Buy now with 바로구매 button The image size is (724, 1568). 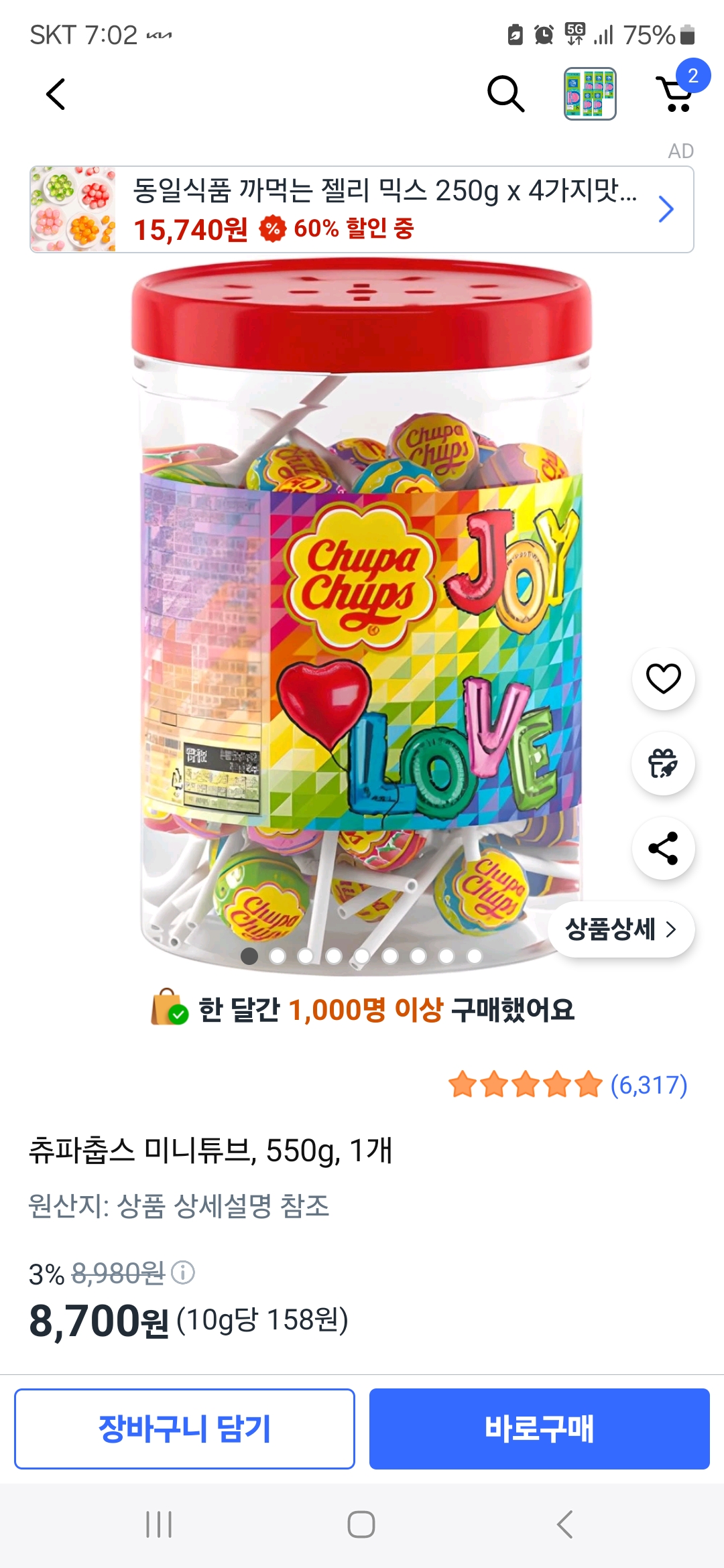pyautogui.click(x=539, y=1429)
